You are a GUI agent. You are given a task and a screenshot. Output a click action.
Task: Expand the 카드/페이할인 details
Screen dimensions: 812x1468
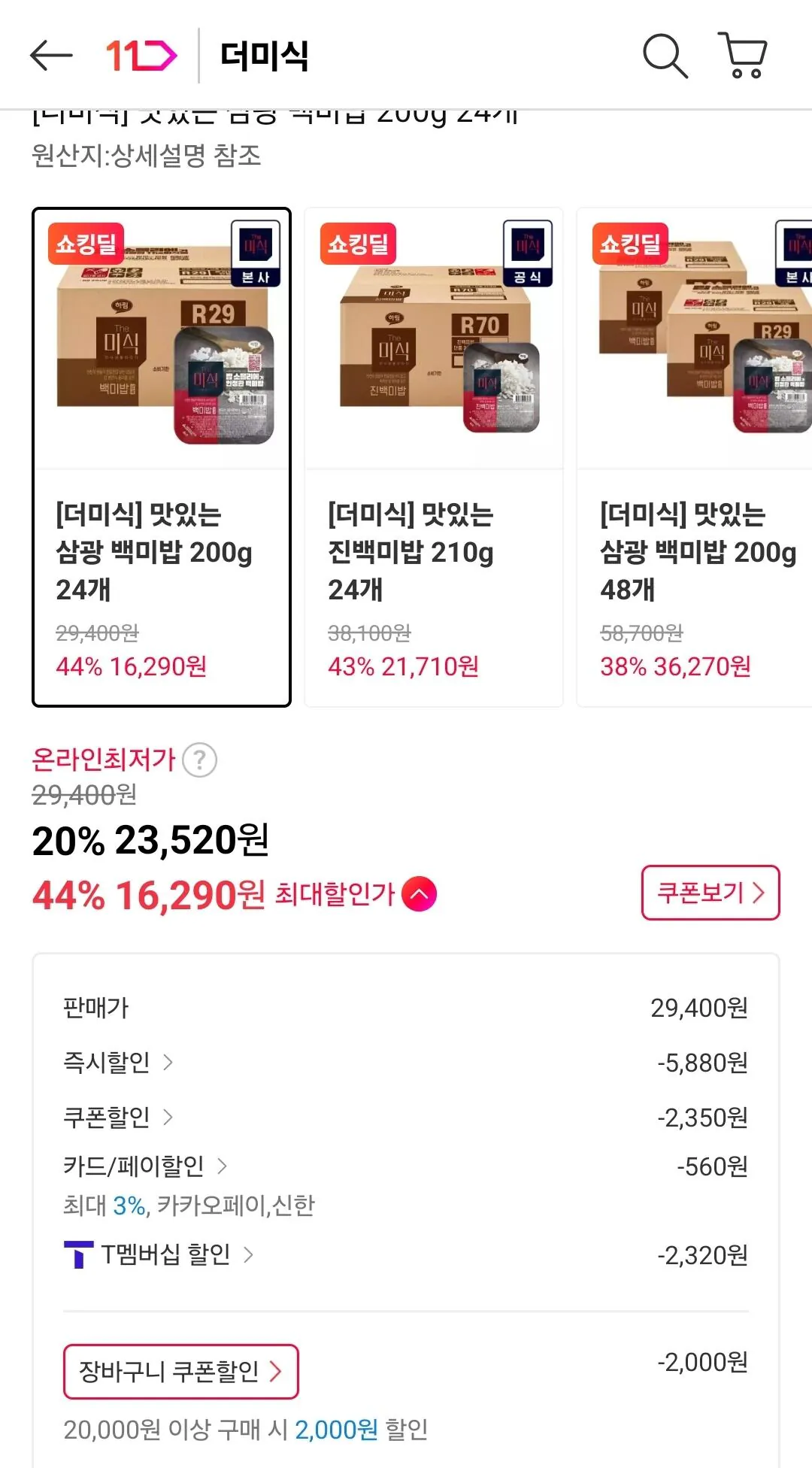[x=143, y=1166]
